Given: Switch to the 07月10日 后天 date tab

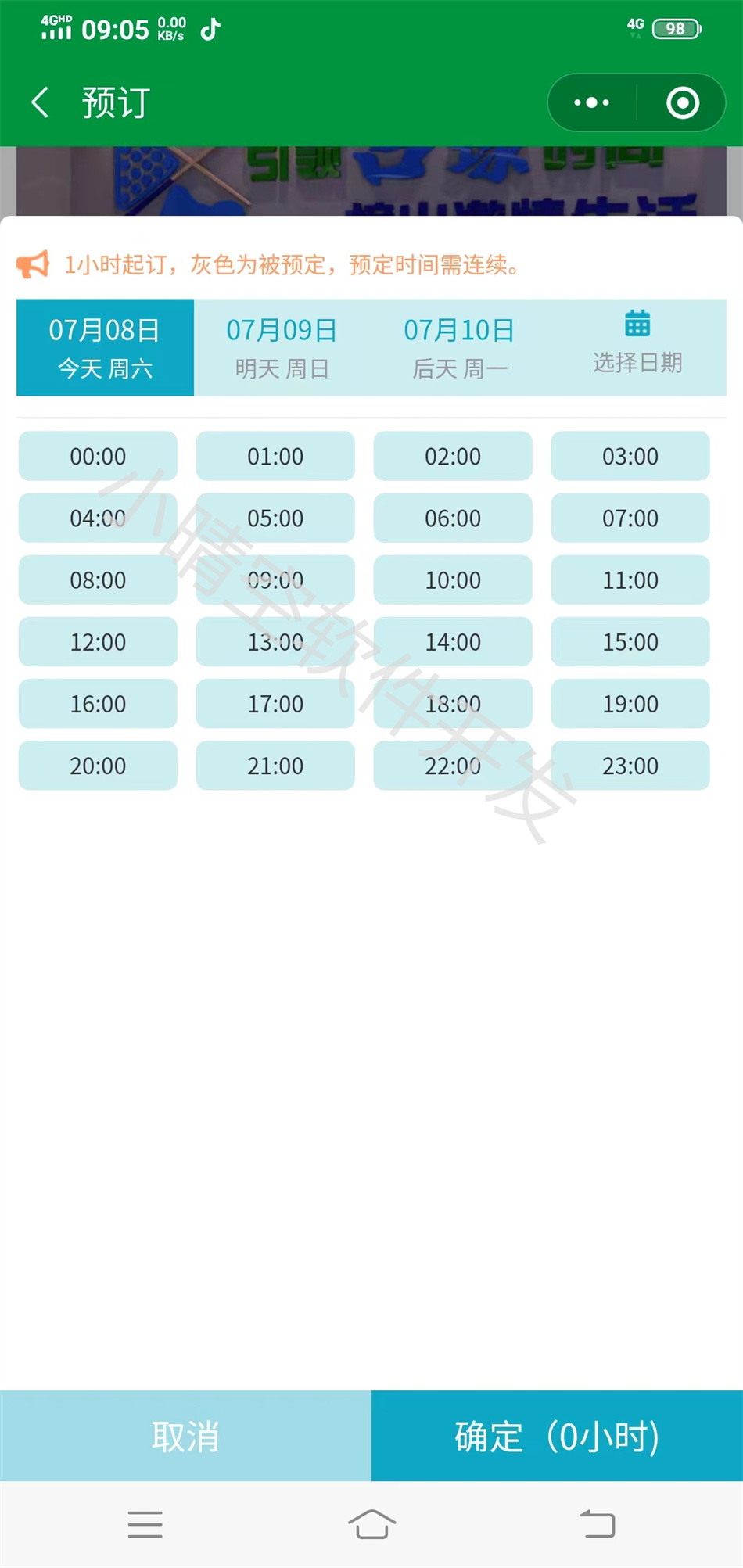Looking at the screenshot, I should pos(459,347).
